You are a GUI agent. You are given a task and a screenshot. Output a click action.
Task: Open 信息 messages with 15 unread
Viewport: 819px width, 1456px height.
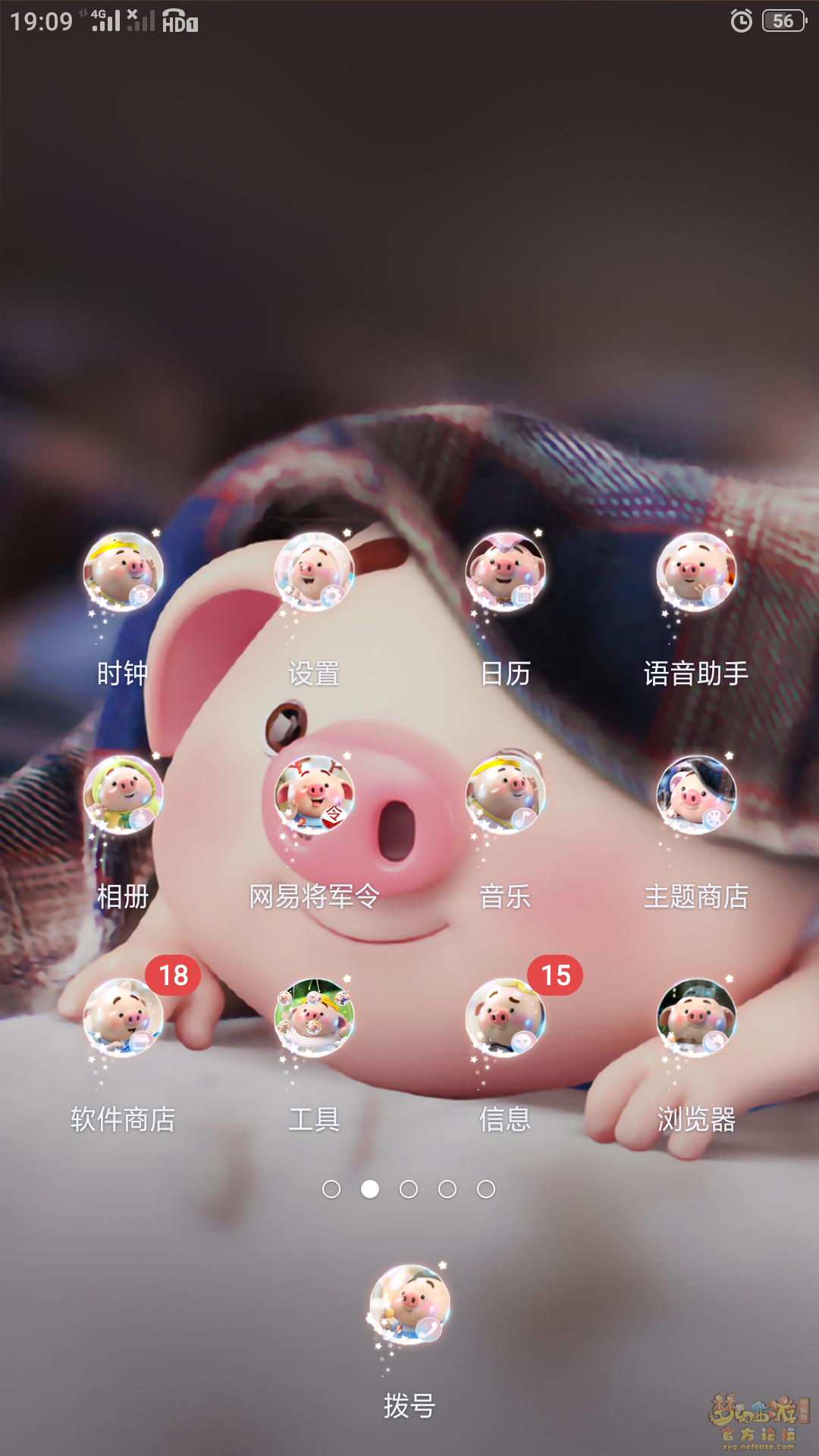coord(505,1018)
